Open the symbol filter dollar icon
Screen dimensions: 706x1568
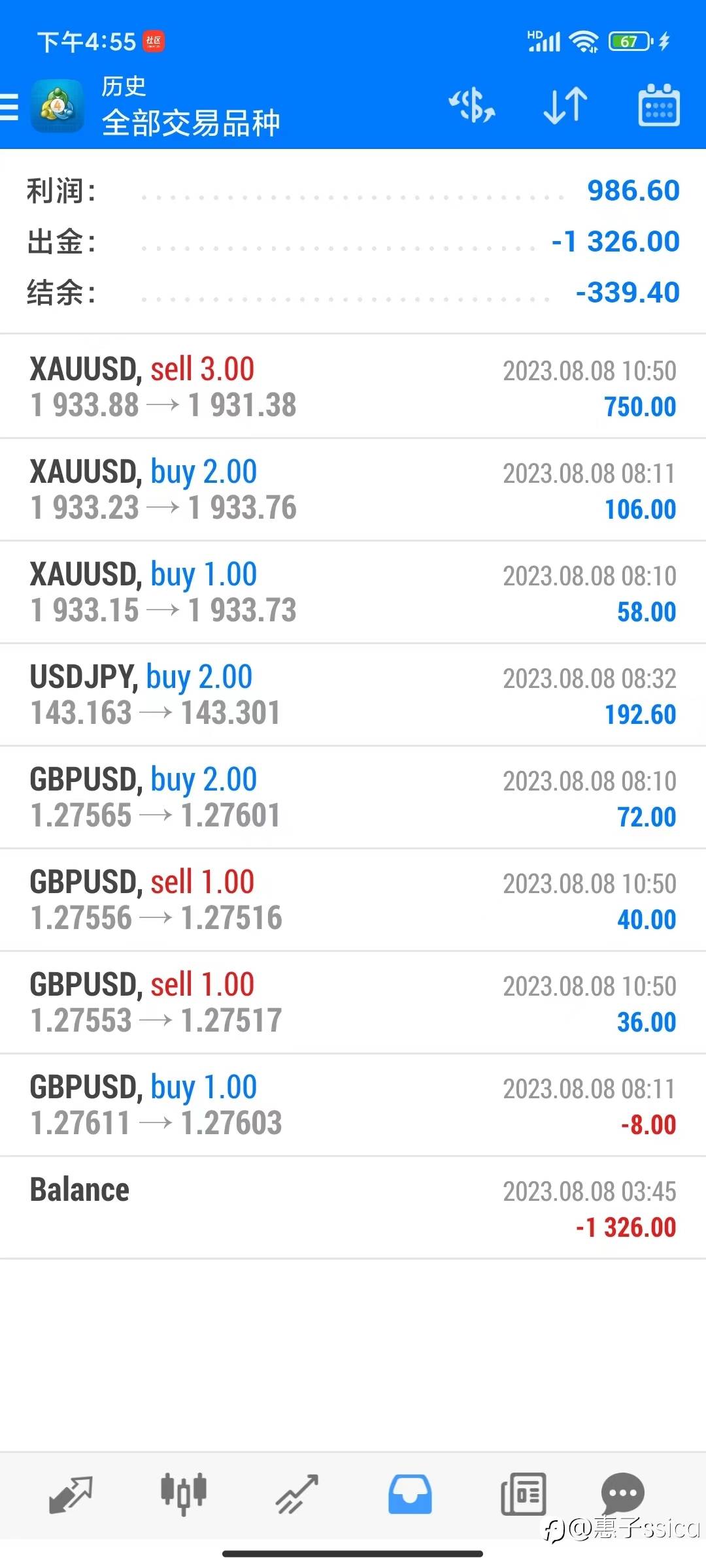(x=471, y=105)
